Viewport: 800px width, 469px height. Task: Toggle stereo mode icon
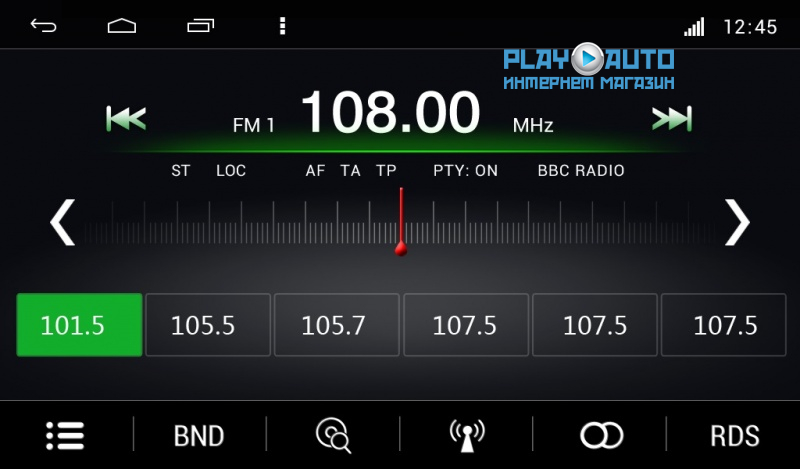pyautogui.click(x=601, y=435)
